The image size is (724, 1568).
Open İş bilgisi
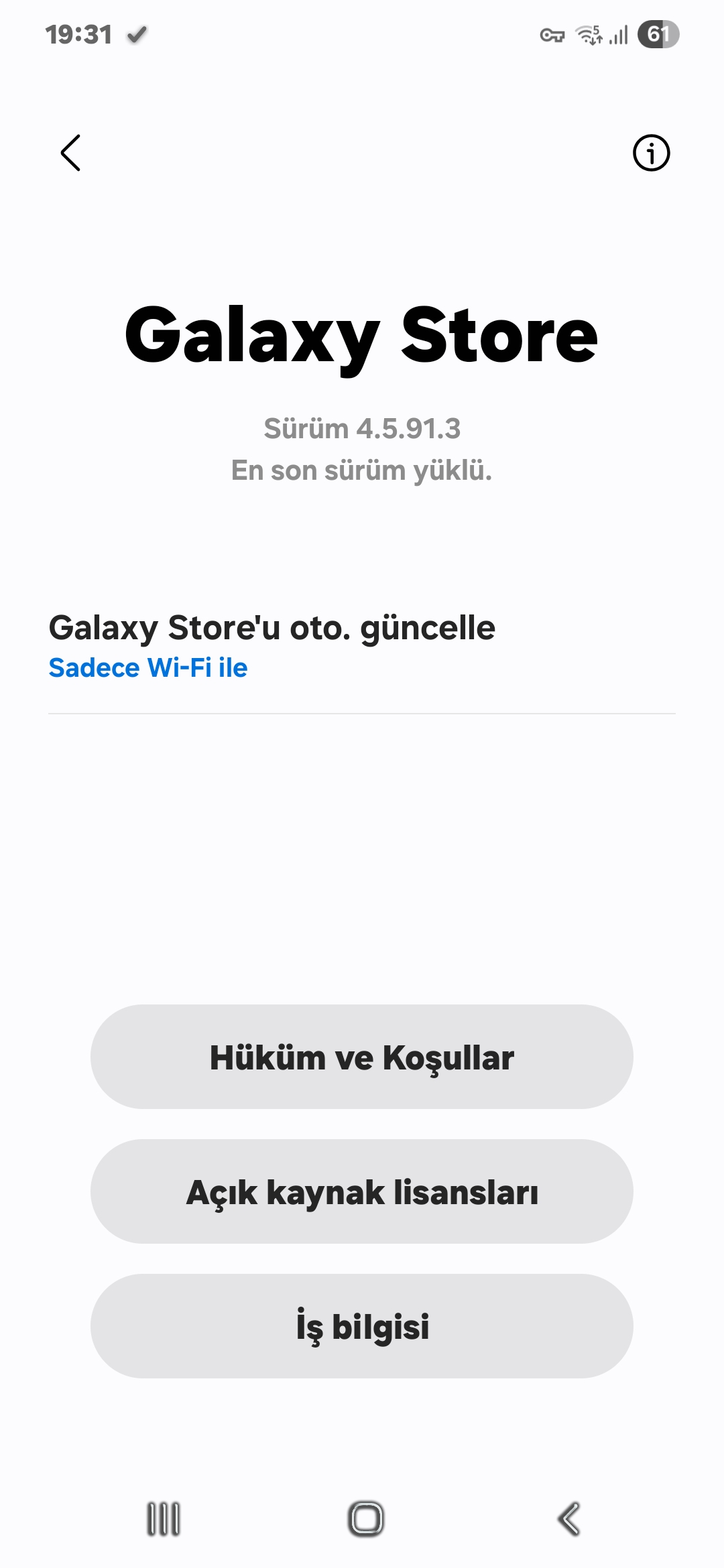[x=362, y=1326]
